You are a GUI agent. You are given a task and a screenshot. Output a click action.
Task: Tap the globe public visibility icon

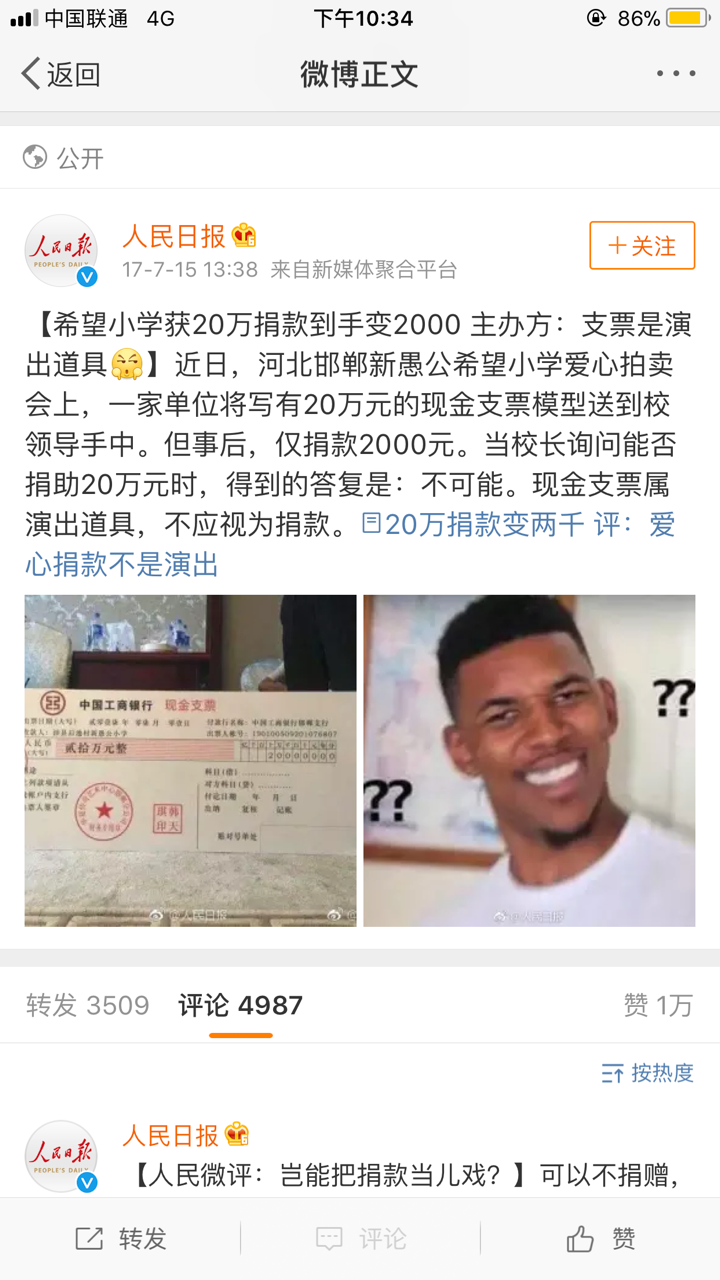tap(34, 157)
